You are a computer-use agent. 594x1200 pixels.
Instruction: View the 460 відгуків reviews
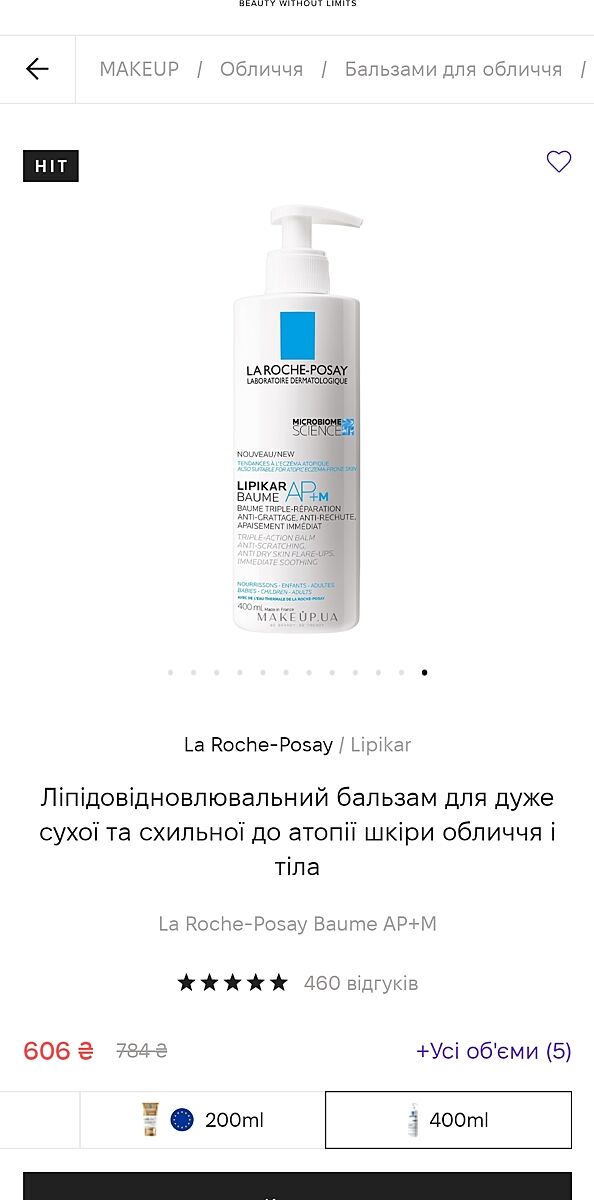click(x=361, y=983)
